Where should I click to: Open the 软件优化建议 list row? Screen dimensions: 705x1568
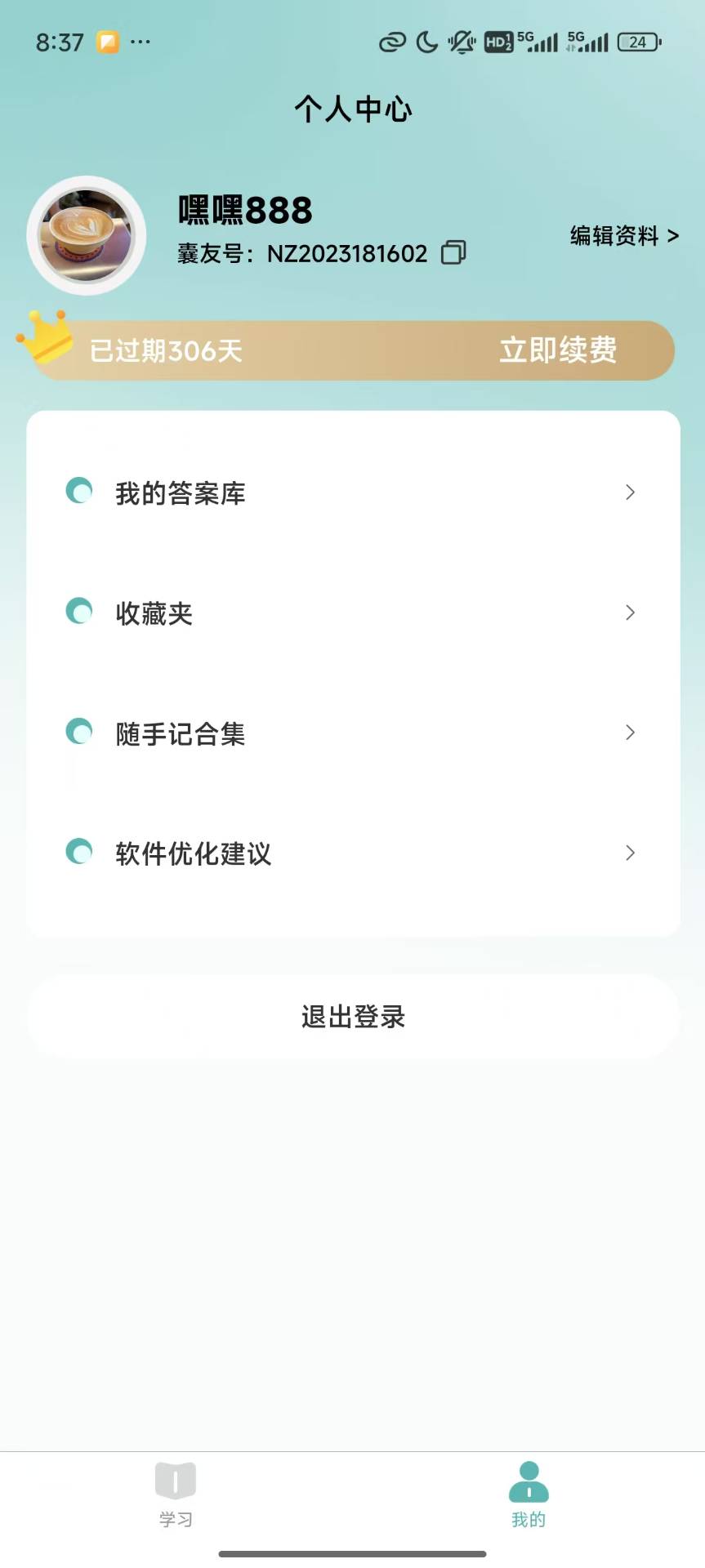click(x=352, y=852)
